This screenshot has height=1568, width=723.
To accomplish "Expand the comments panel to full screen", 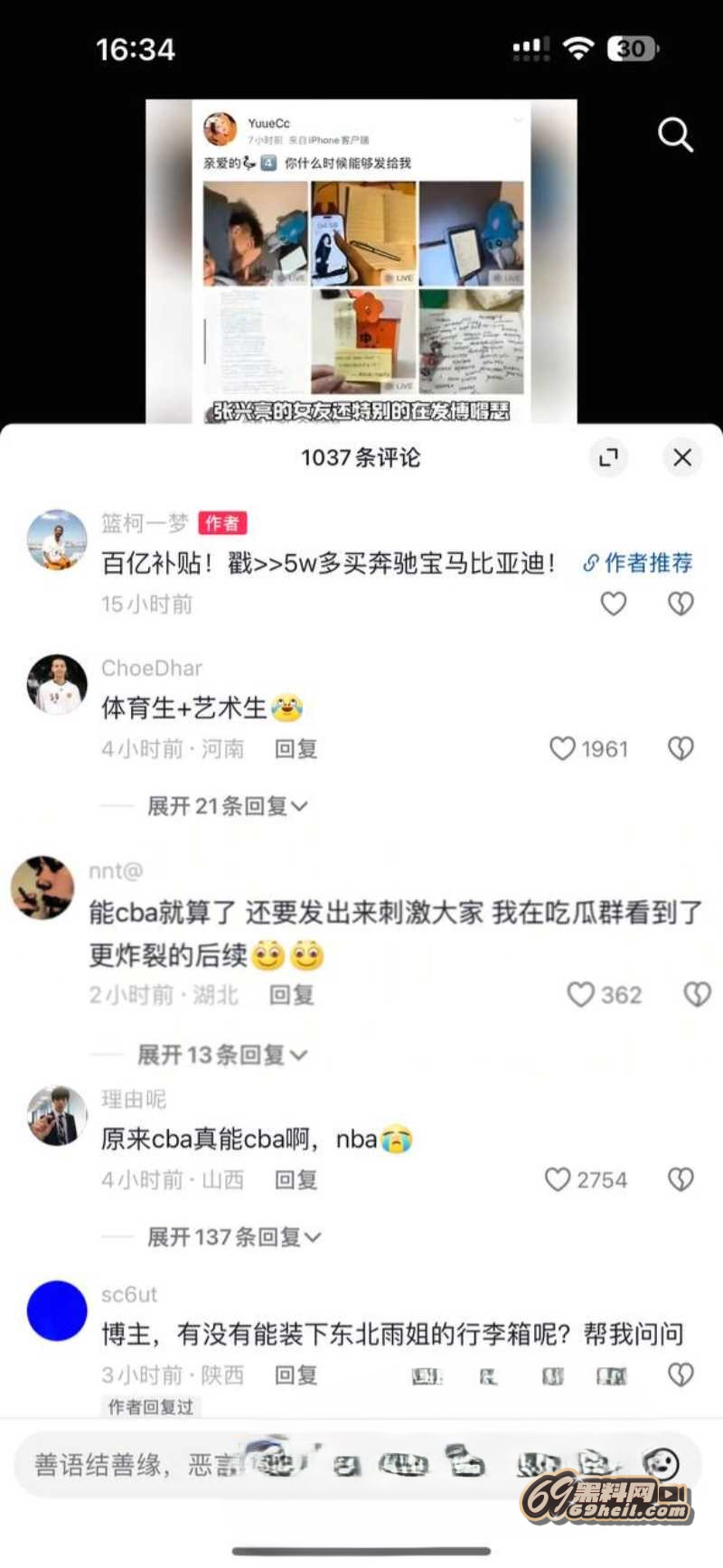I will (x=608, y=457).
